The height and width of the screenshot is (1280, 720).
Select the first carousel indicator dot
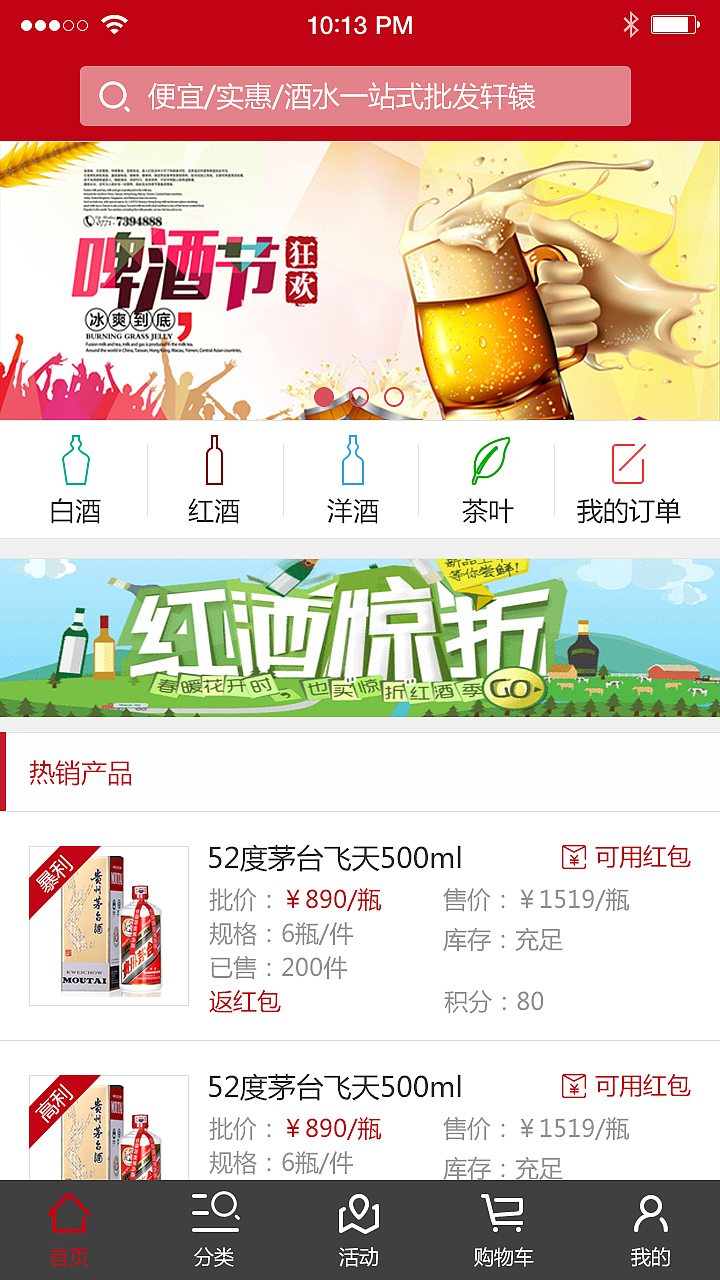click(323, 397)
